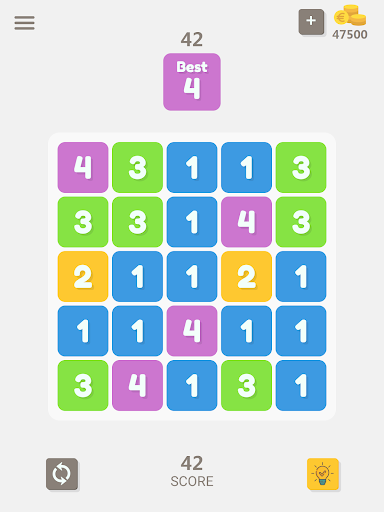
Task: Open the hamburger menu
Action: click(24, 23)
